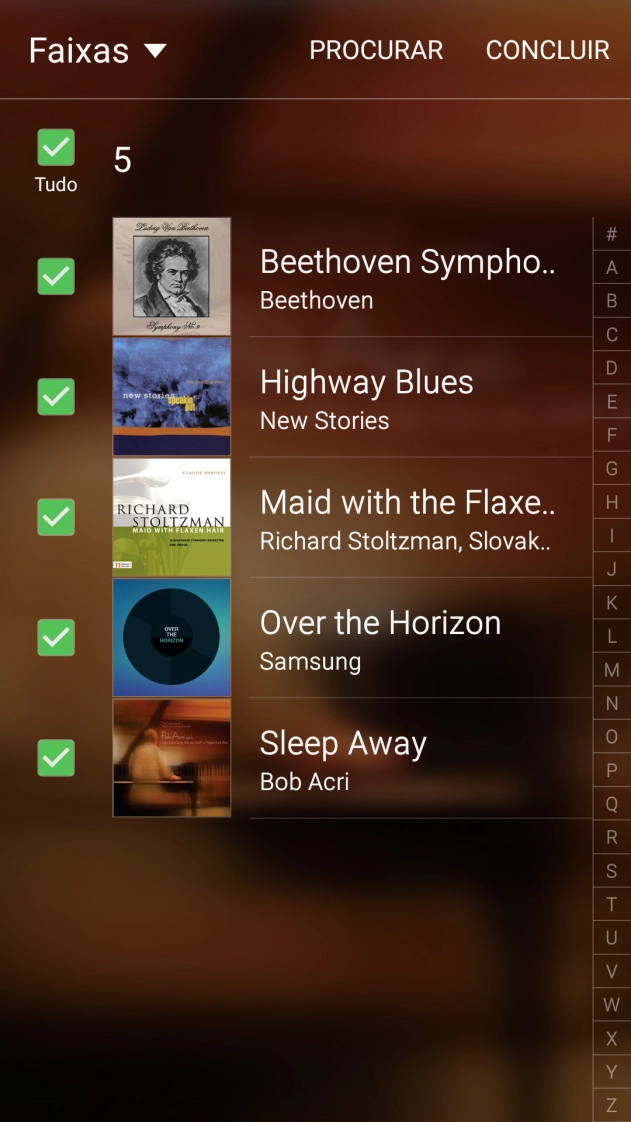Jump to letter Z in the index
The height and width of the screenshot is (1122, 631).
pyautogui.click(x=612, y=1105)
